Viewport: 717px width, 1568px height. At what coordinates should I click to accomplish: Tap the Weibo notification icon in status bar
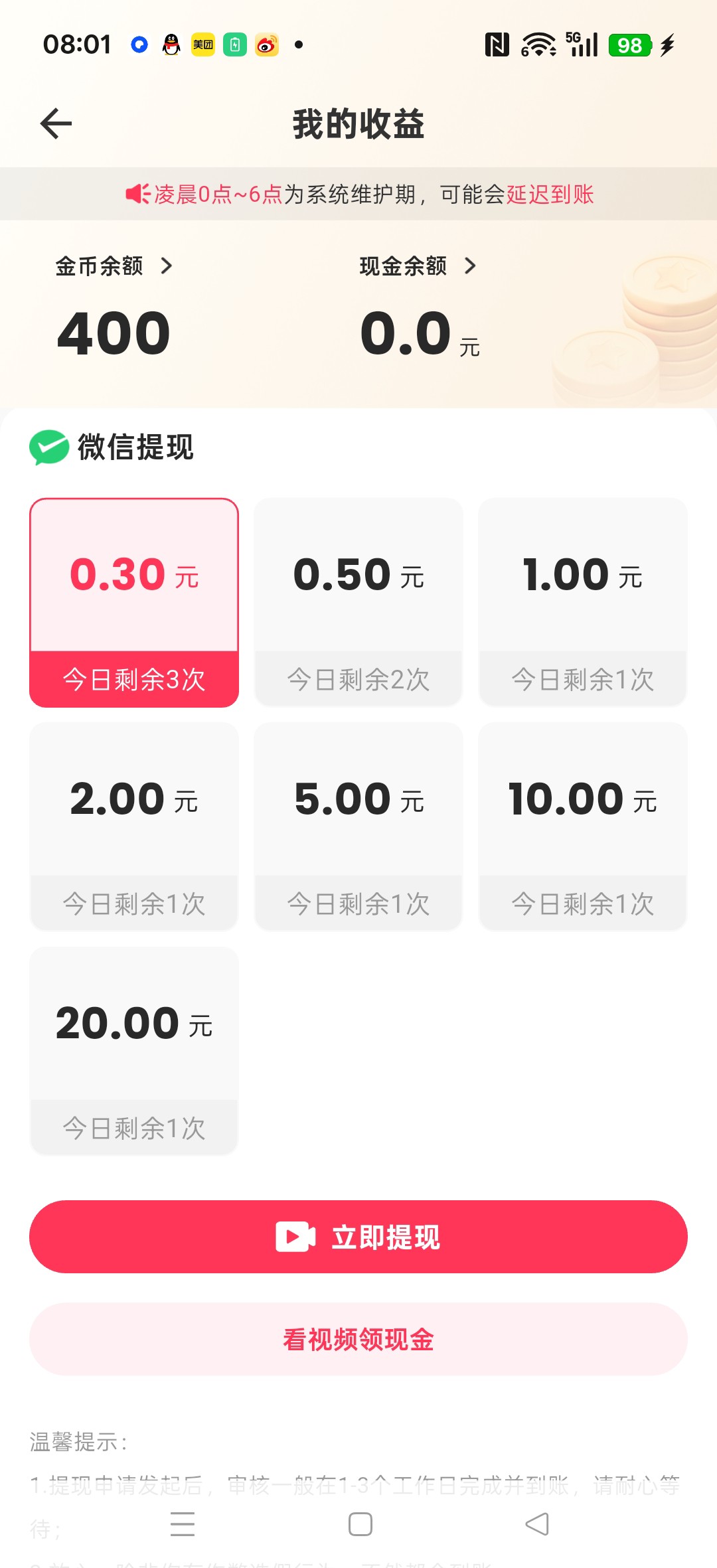coord(266,44)
